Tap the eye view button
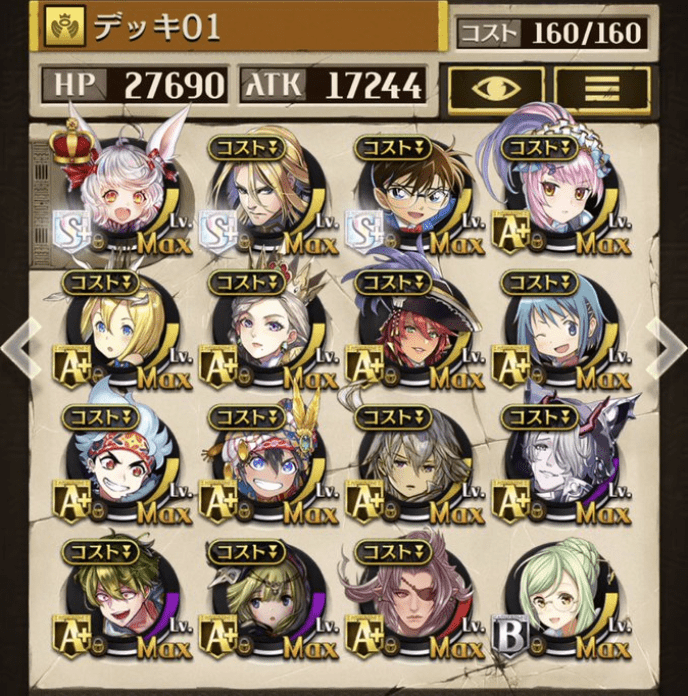The height and width of the screenshot is (696, 688). 496,88
